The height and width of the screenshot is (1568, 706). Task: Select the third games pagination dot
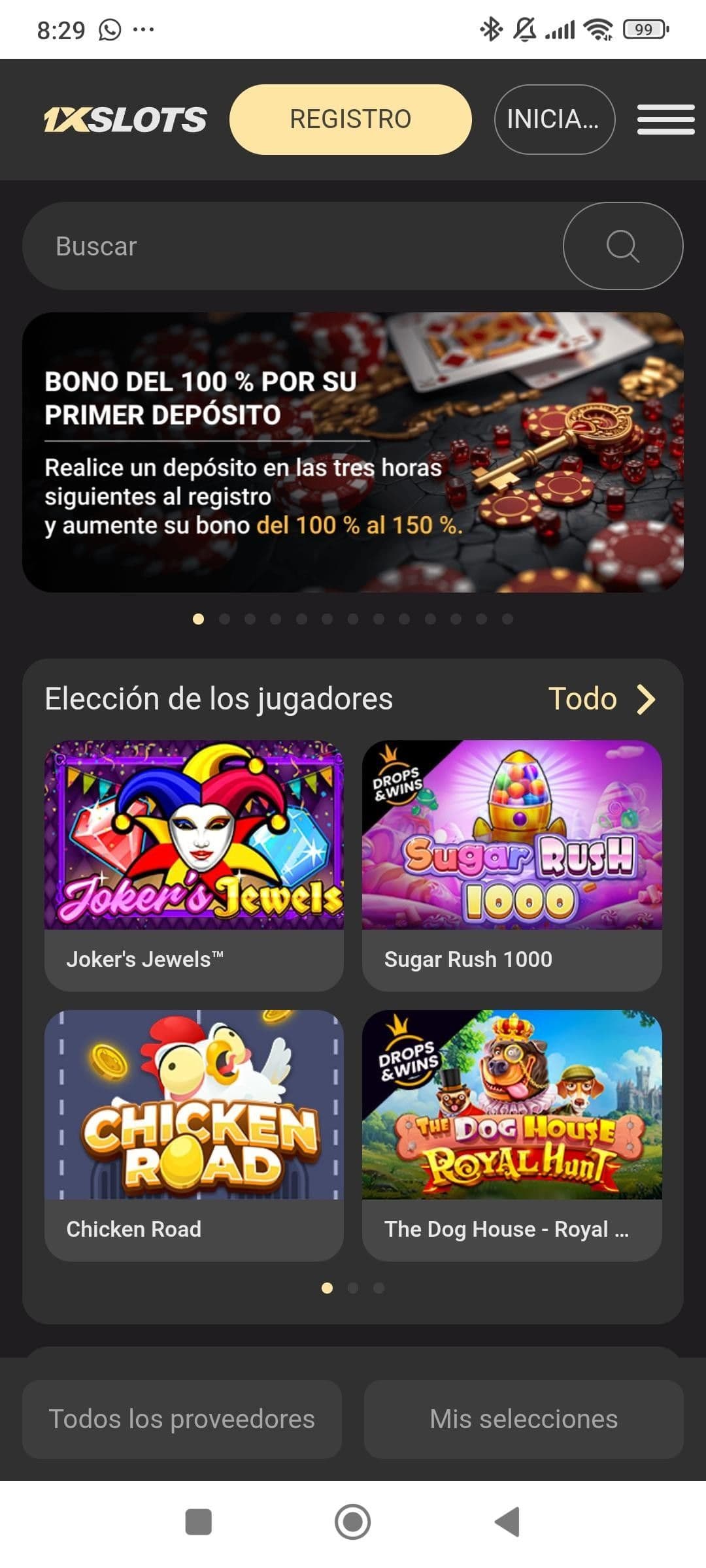pos(379,1288)
